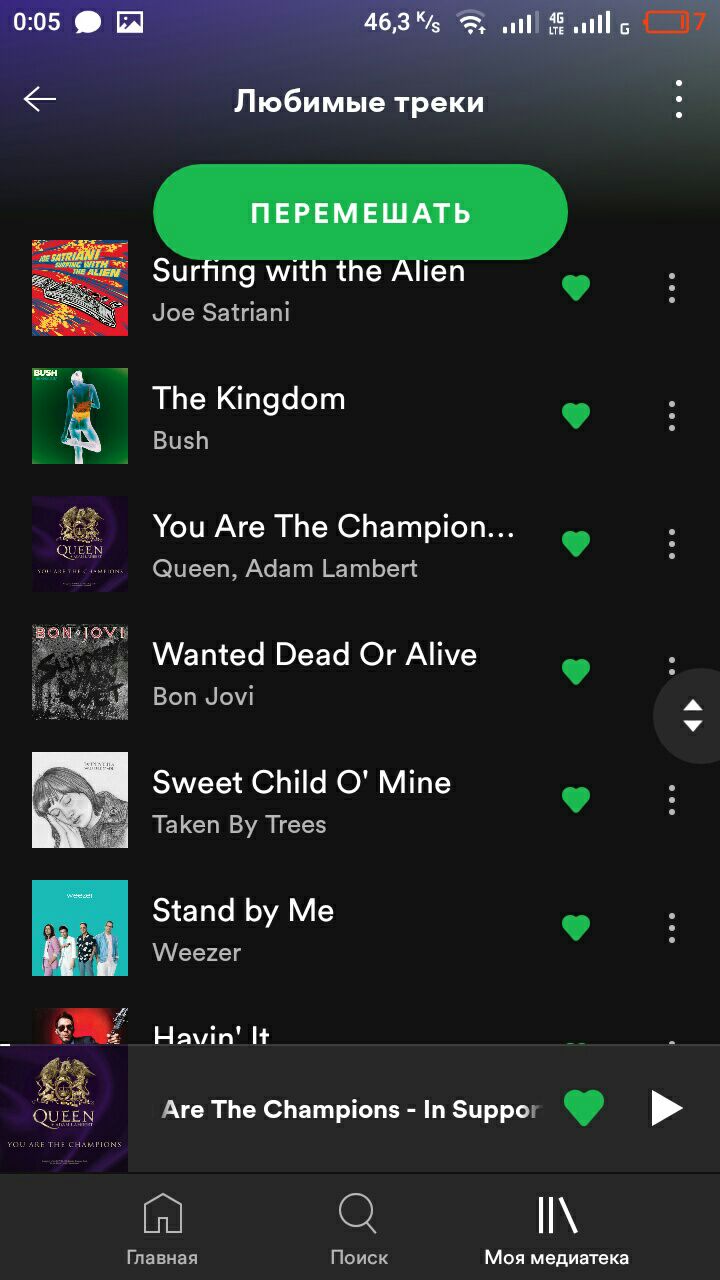Image resolution: width=720 pixels, height=1280 pixels.
Task: Play The Kingdom by Bush
Action: point(248,416)
